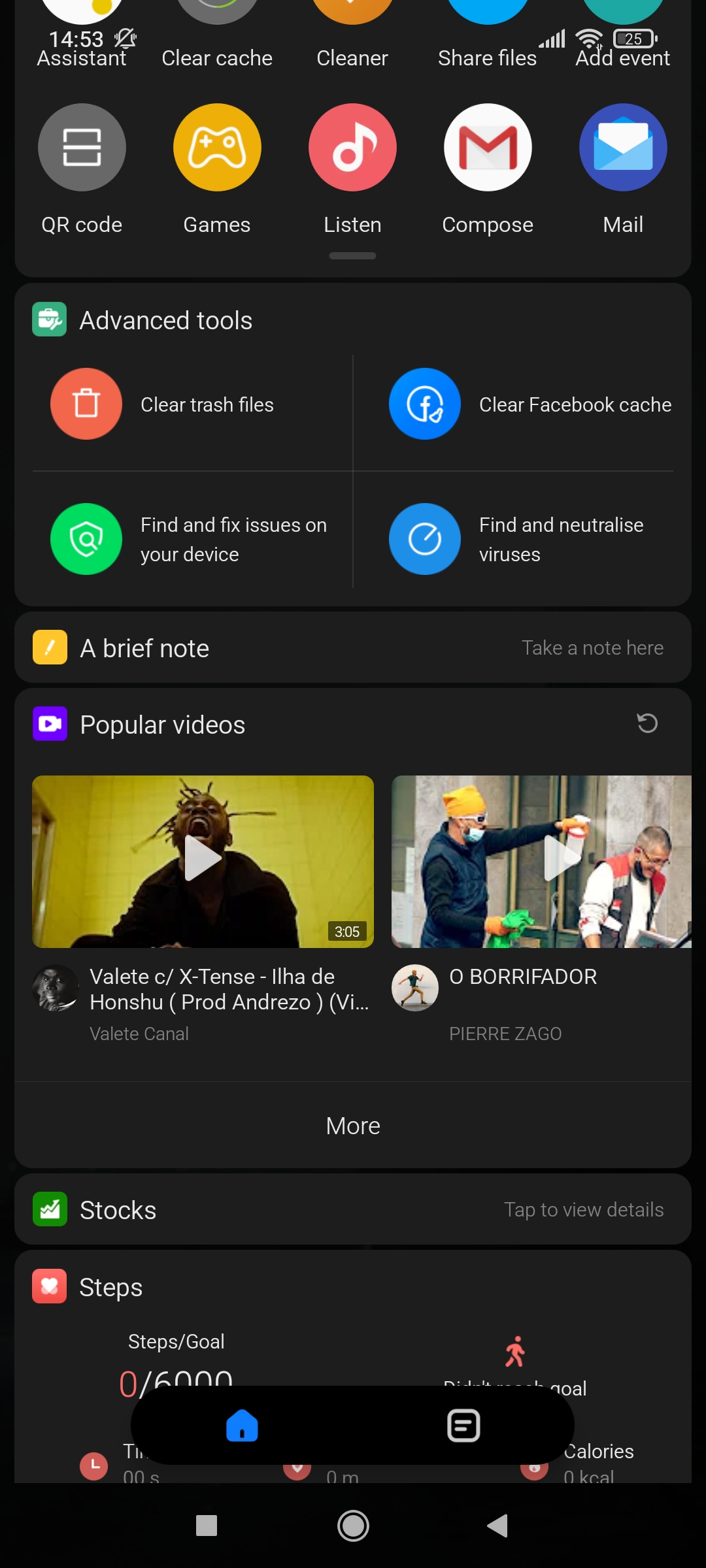
Task: Refresh the Popular videos list
Action: point(647,723)
